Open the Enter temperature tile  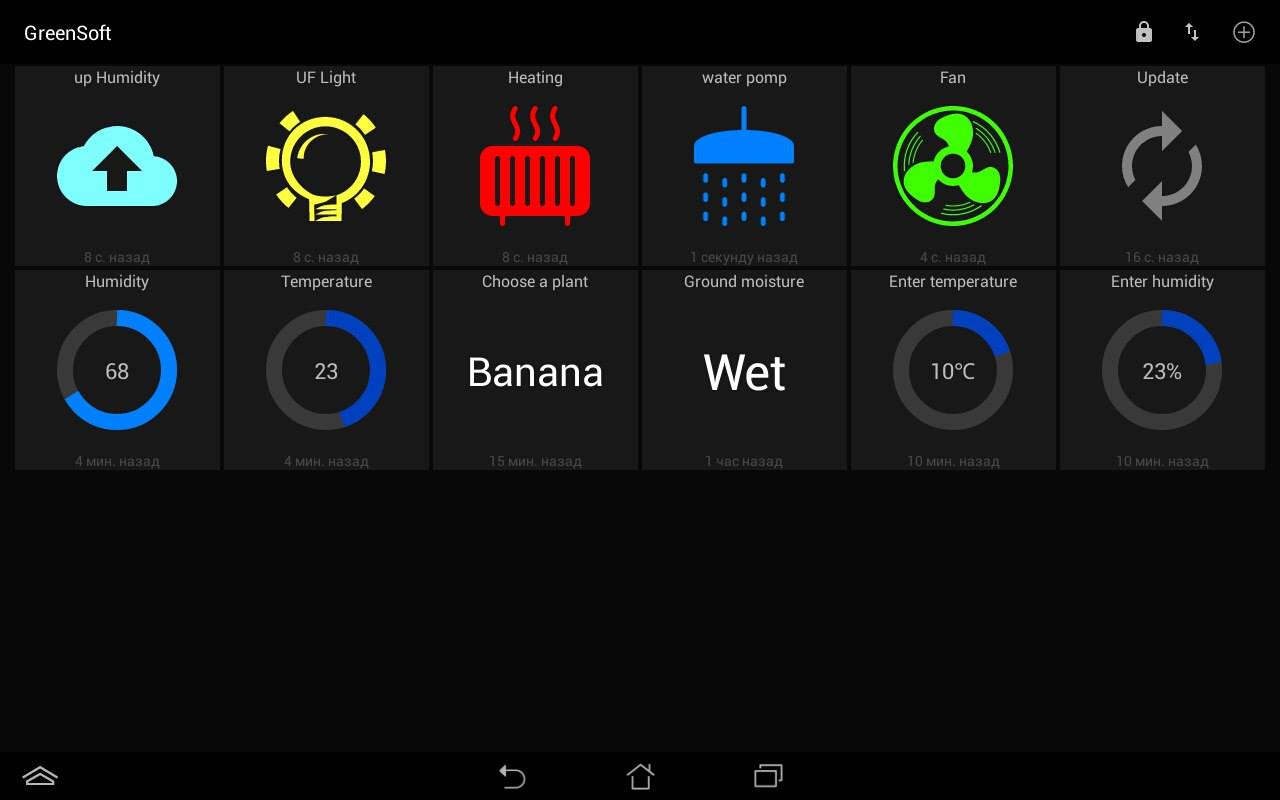[953, 370]
